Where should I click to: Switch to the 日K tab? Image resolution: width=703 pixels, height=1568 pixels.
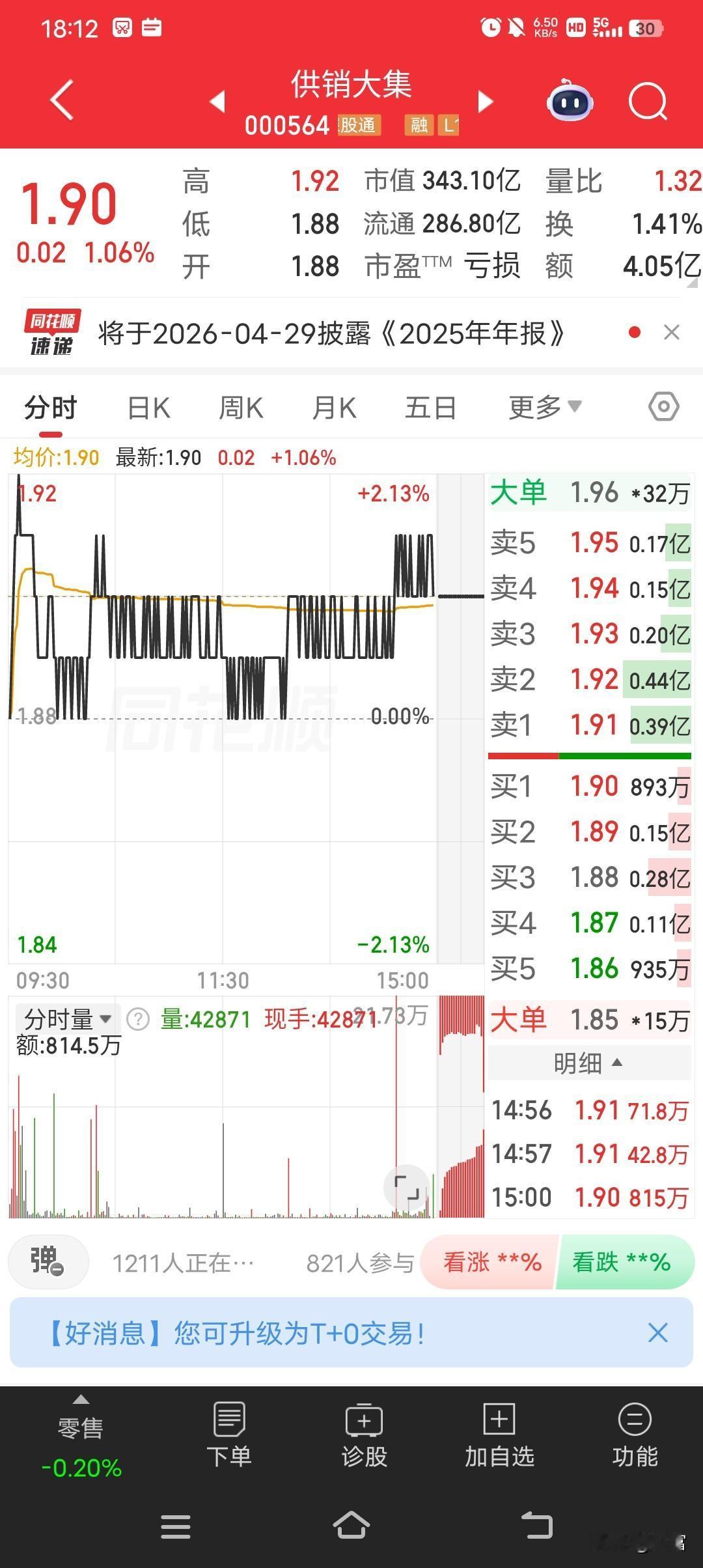(x=147, y=406)
